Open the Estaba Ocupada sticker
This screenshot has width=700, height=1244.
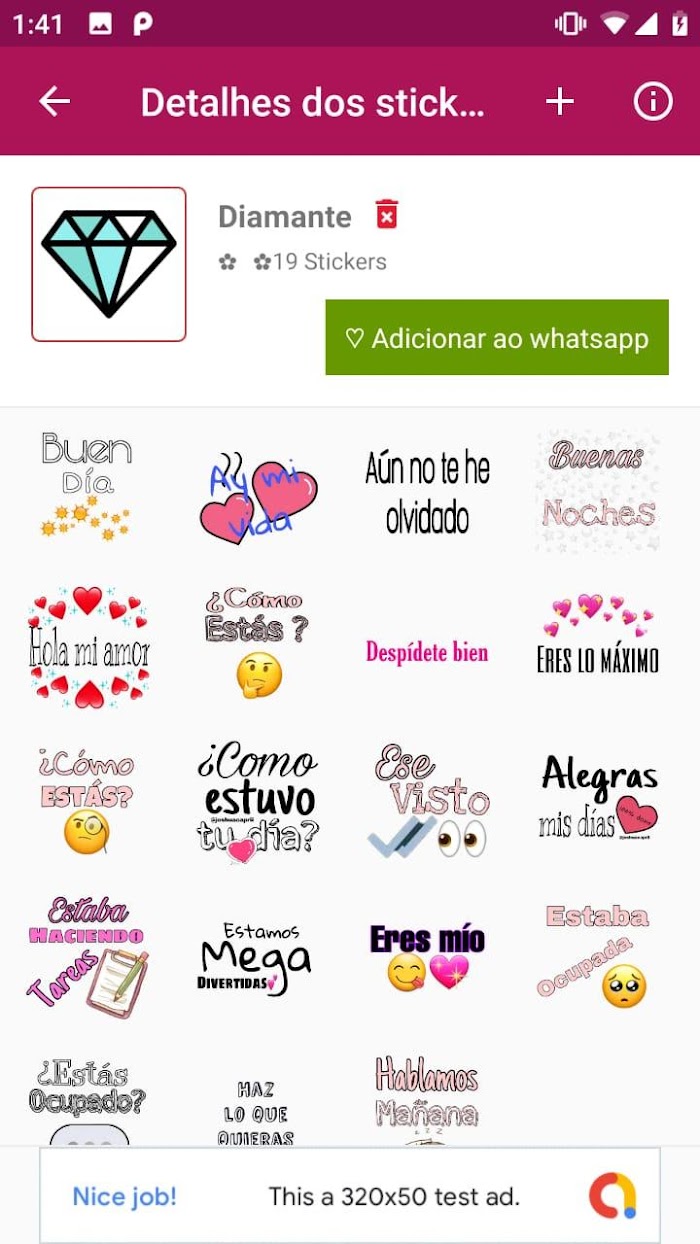tap(597, 957)
